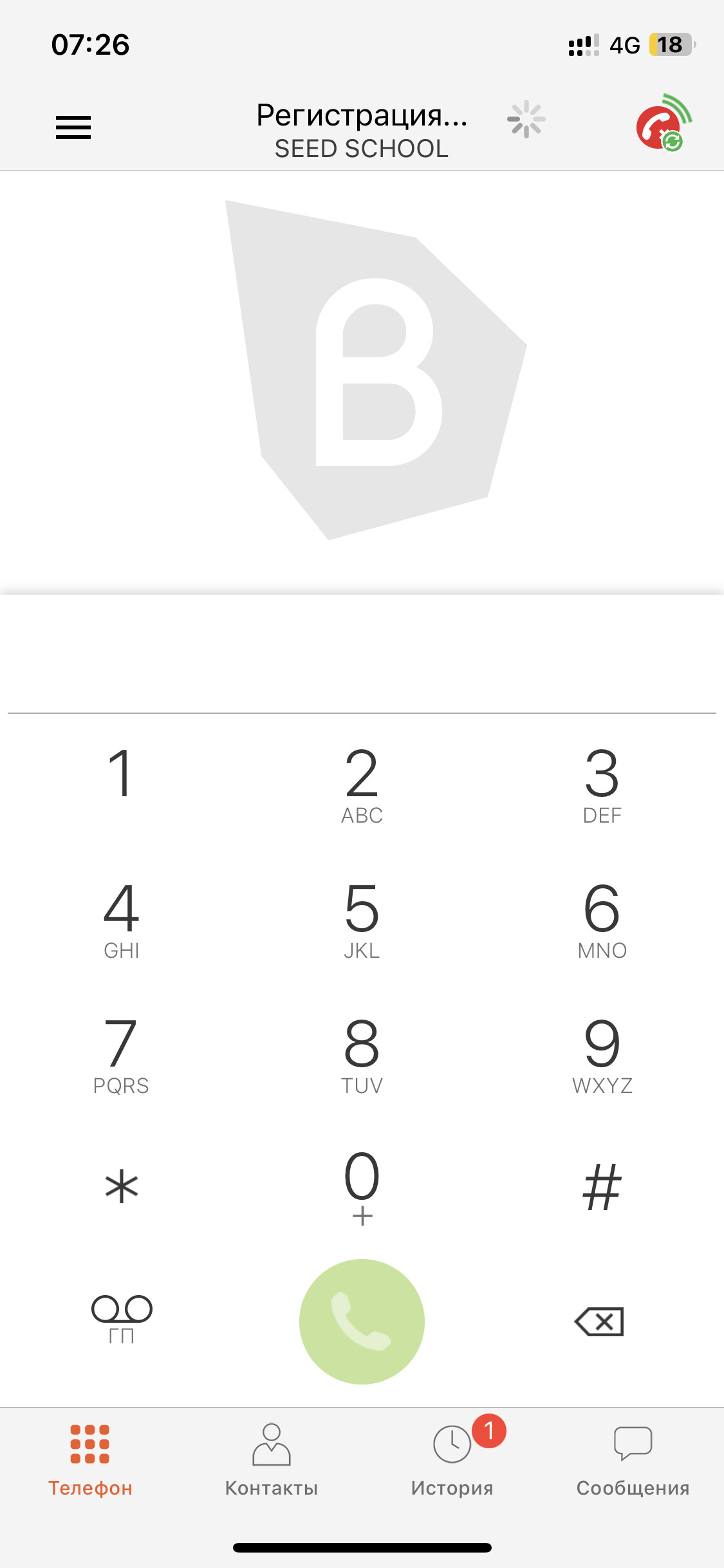Tap the green call button

point(362,1321)
